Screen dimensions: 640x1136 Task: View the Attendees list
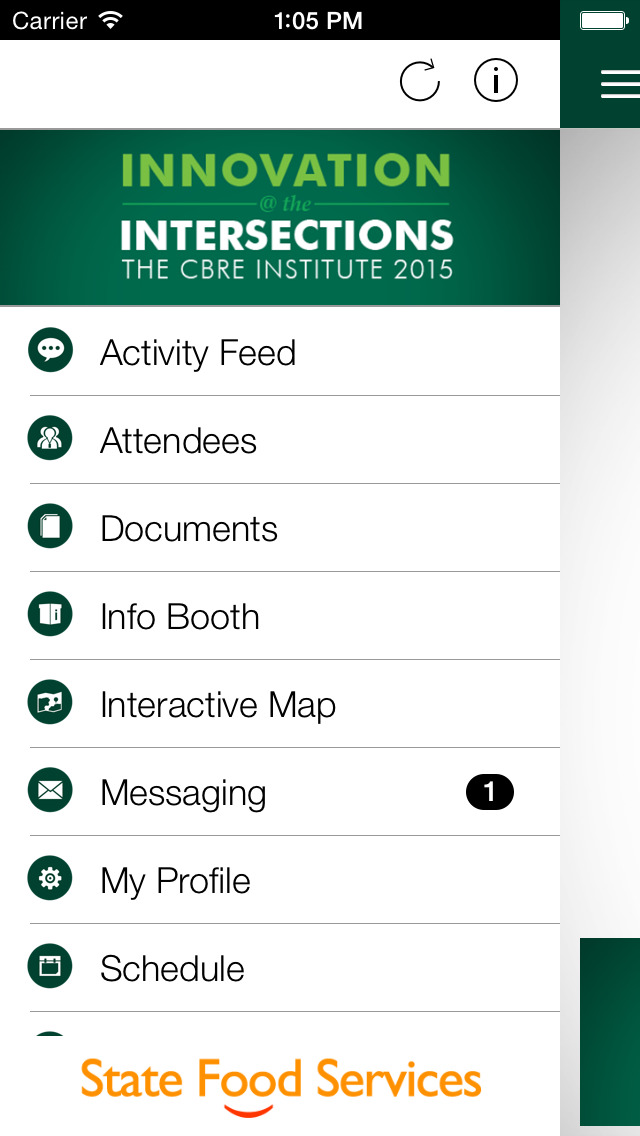(178, 440)
